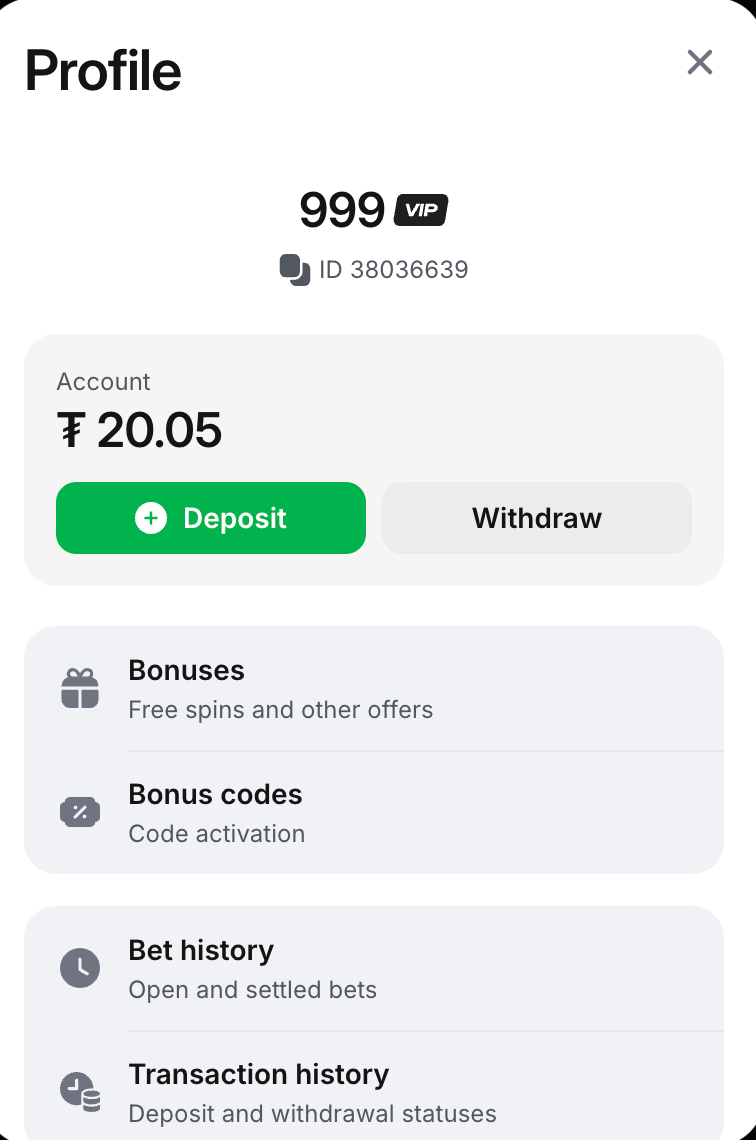The image size is (756, 1140).
Task: Copy the account ID 38036639
Action: click(295, 270)
